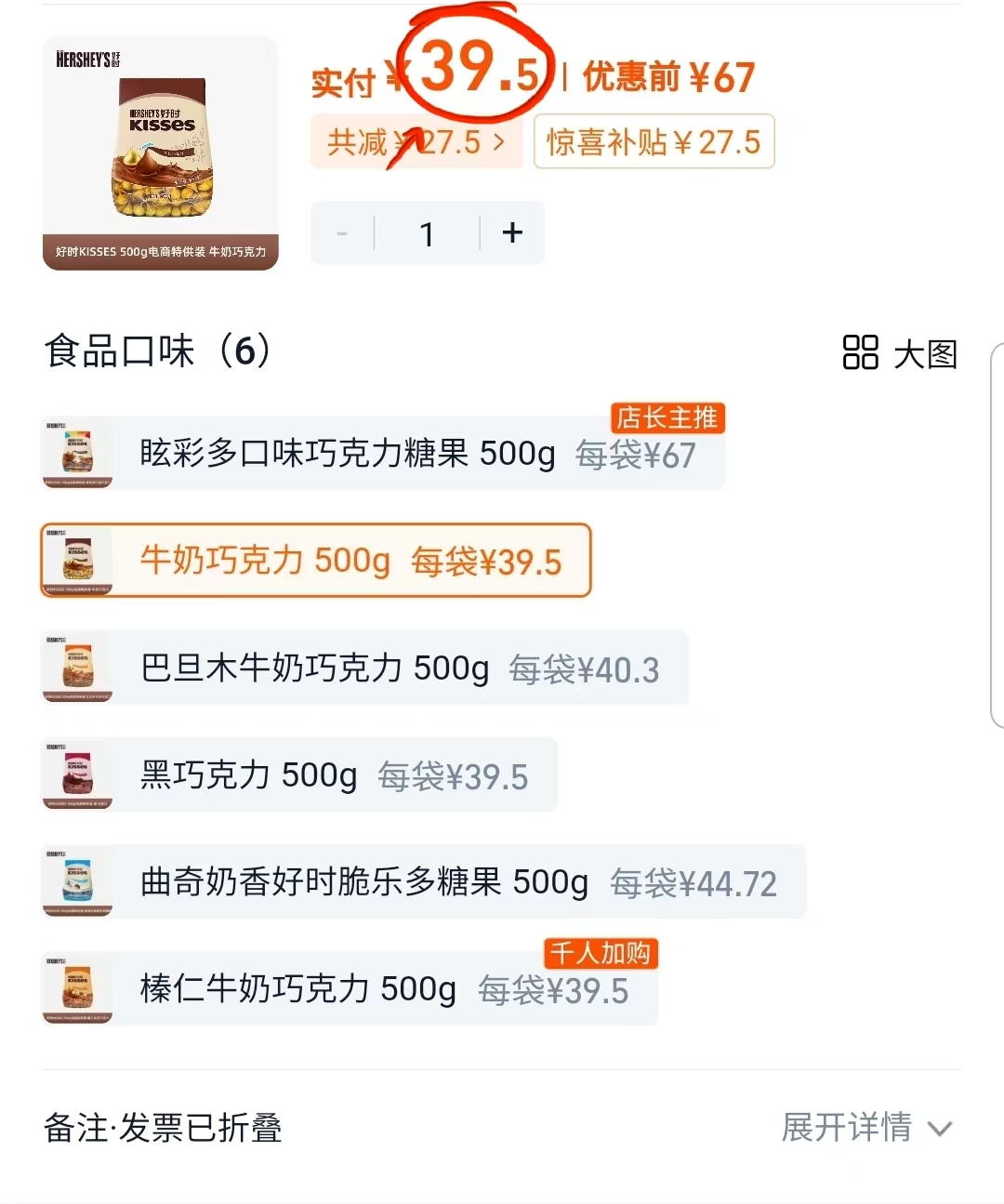Click the 黑巧克力 option thumbnail image

click(77, 774)
